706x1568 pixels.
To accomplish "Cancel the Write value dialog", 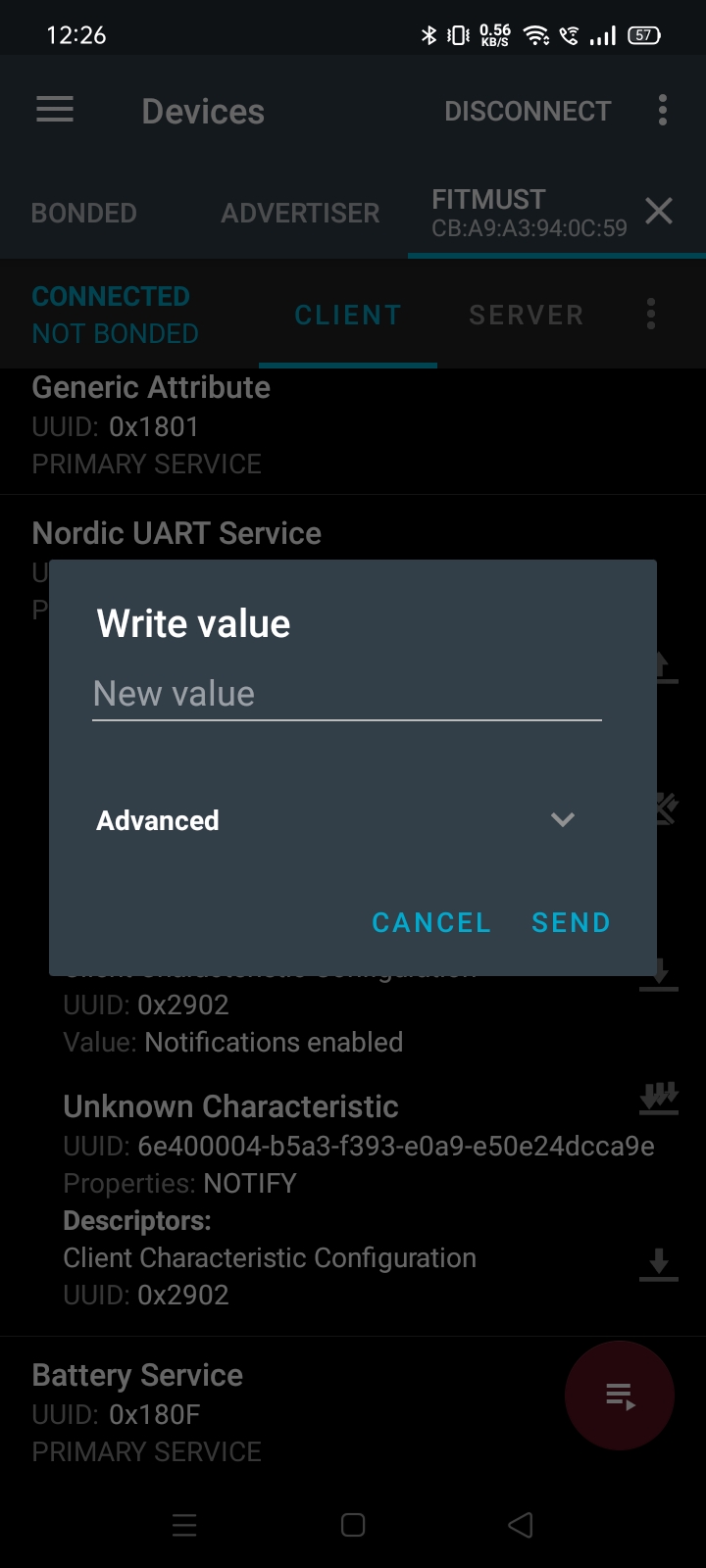I will (x=430, y=921).
